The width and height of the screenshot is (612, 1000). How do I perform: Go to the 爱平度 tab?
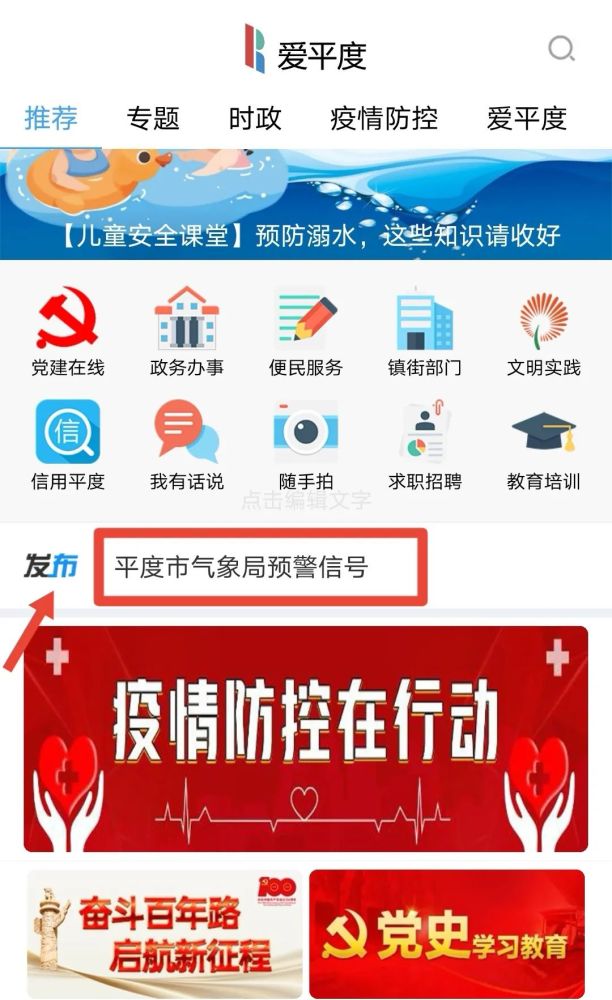pos(527,118)
